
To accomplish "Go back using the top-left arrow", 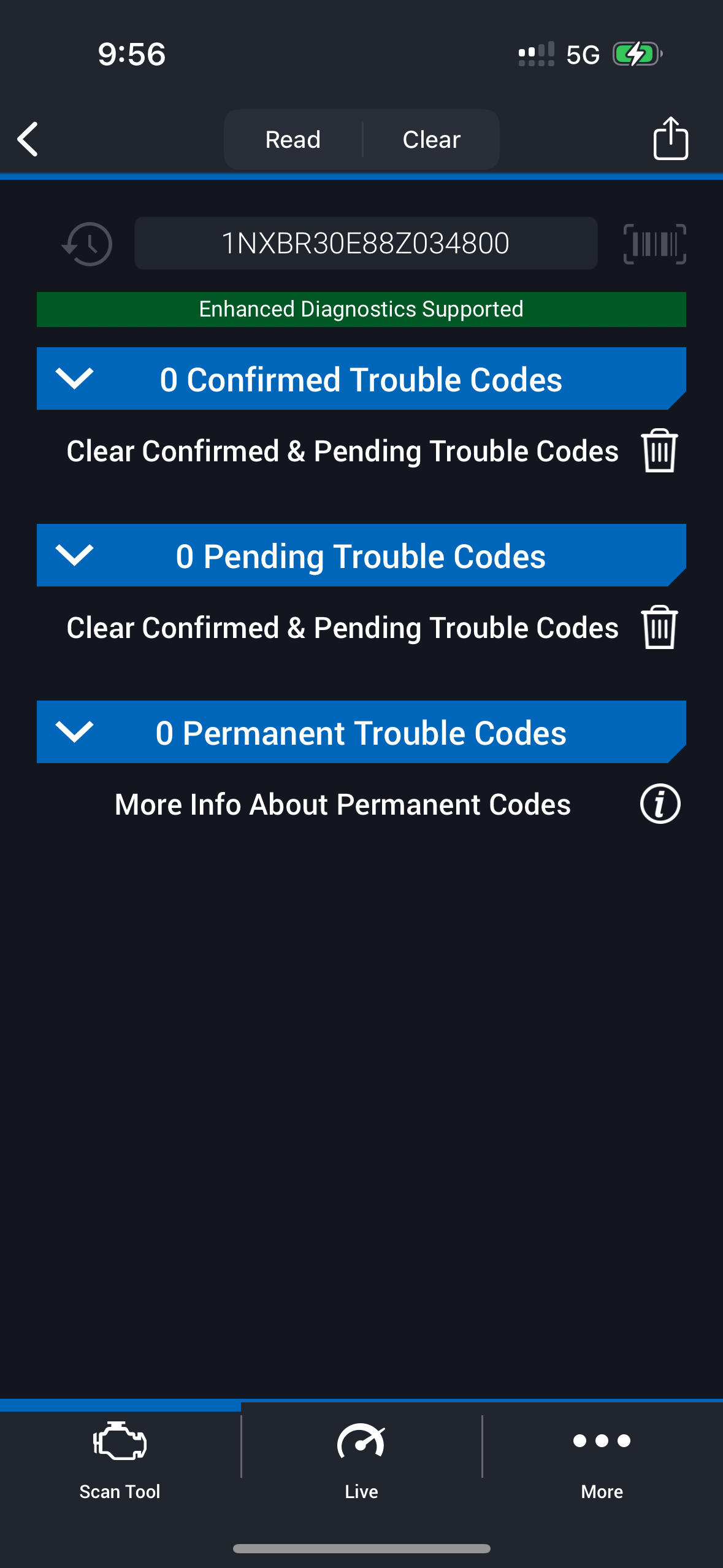I will [28, 139].
